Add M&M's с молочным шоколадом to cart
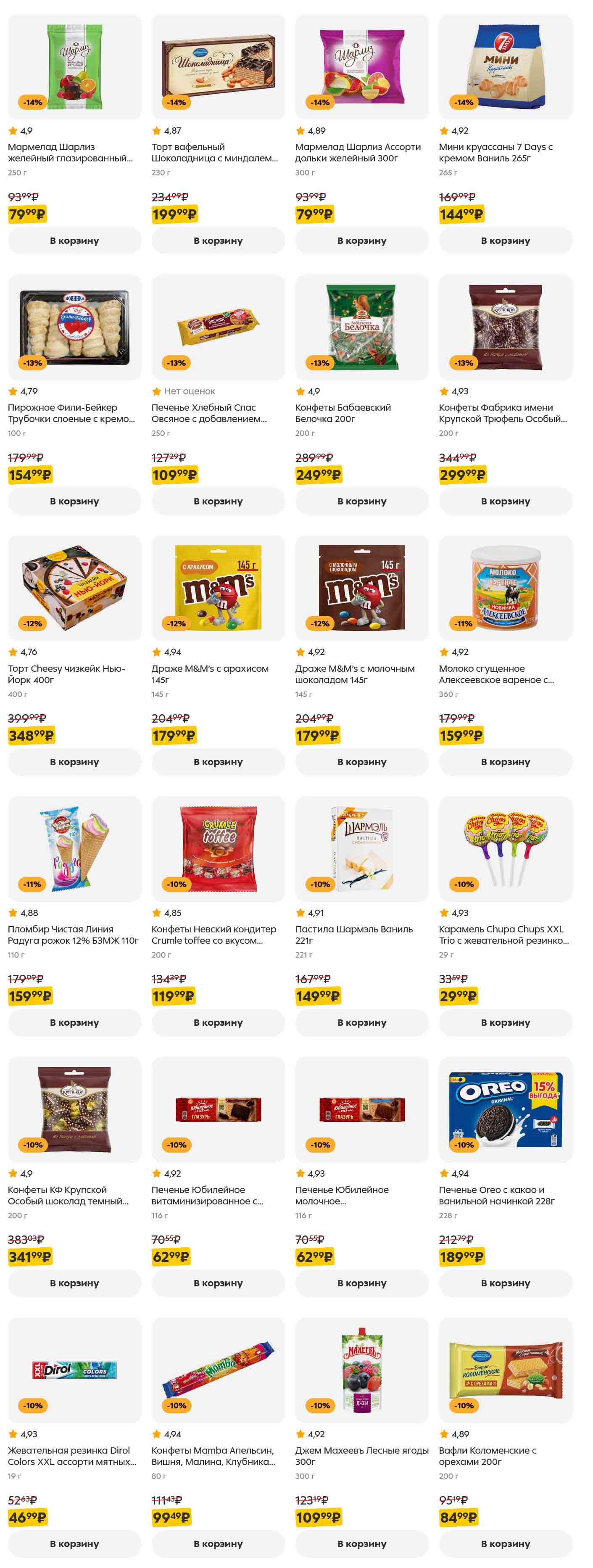This screenshot has width=593, height=1568. (x=362, y=761)
